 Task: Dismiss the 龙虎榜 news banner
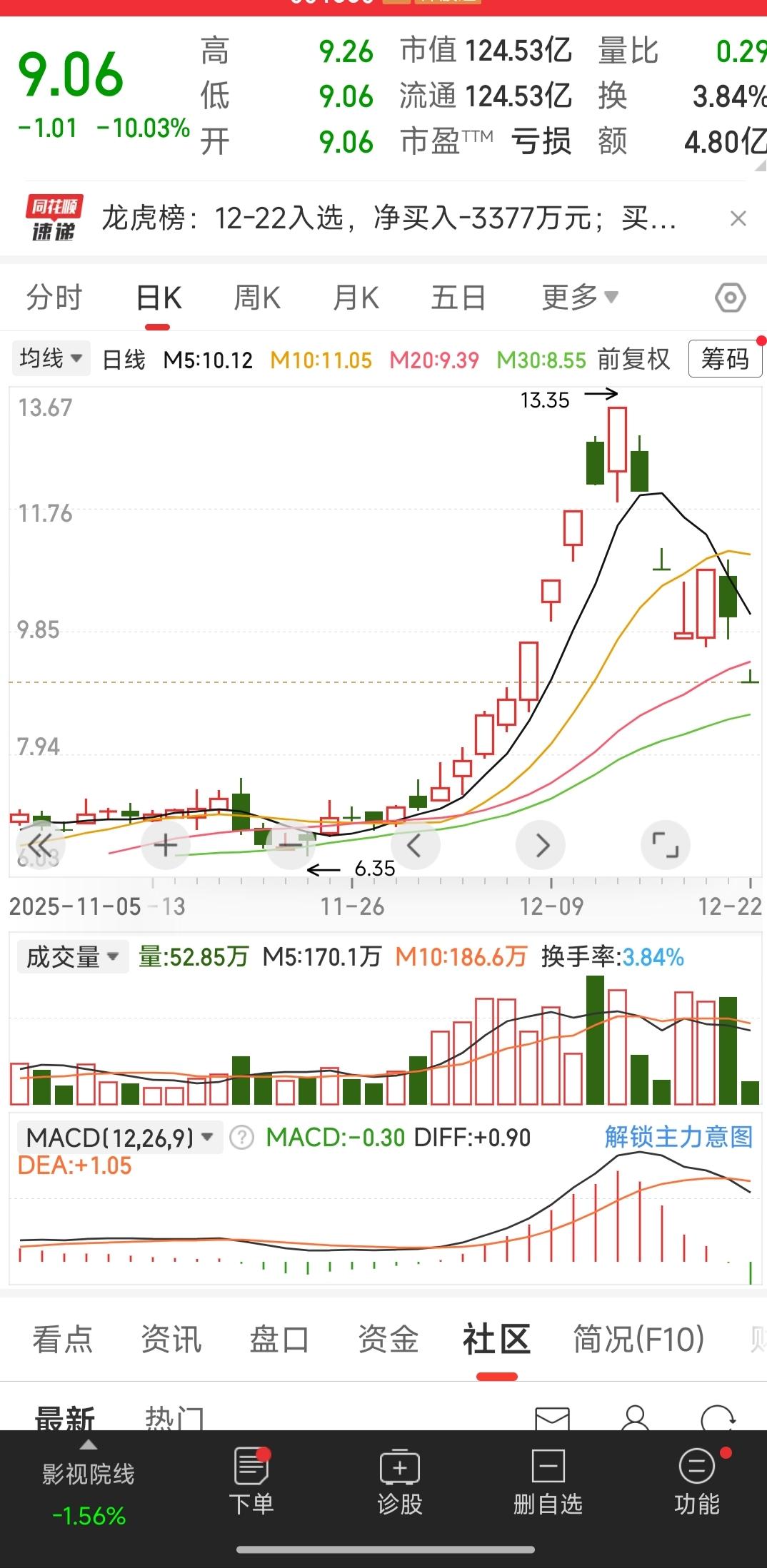coord(740,218)
